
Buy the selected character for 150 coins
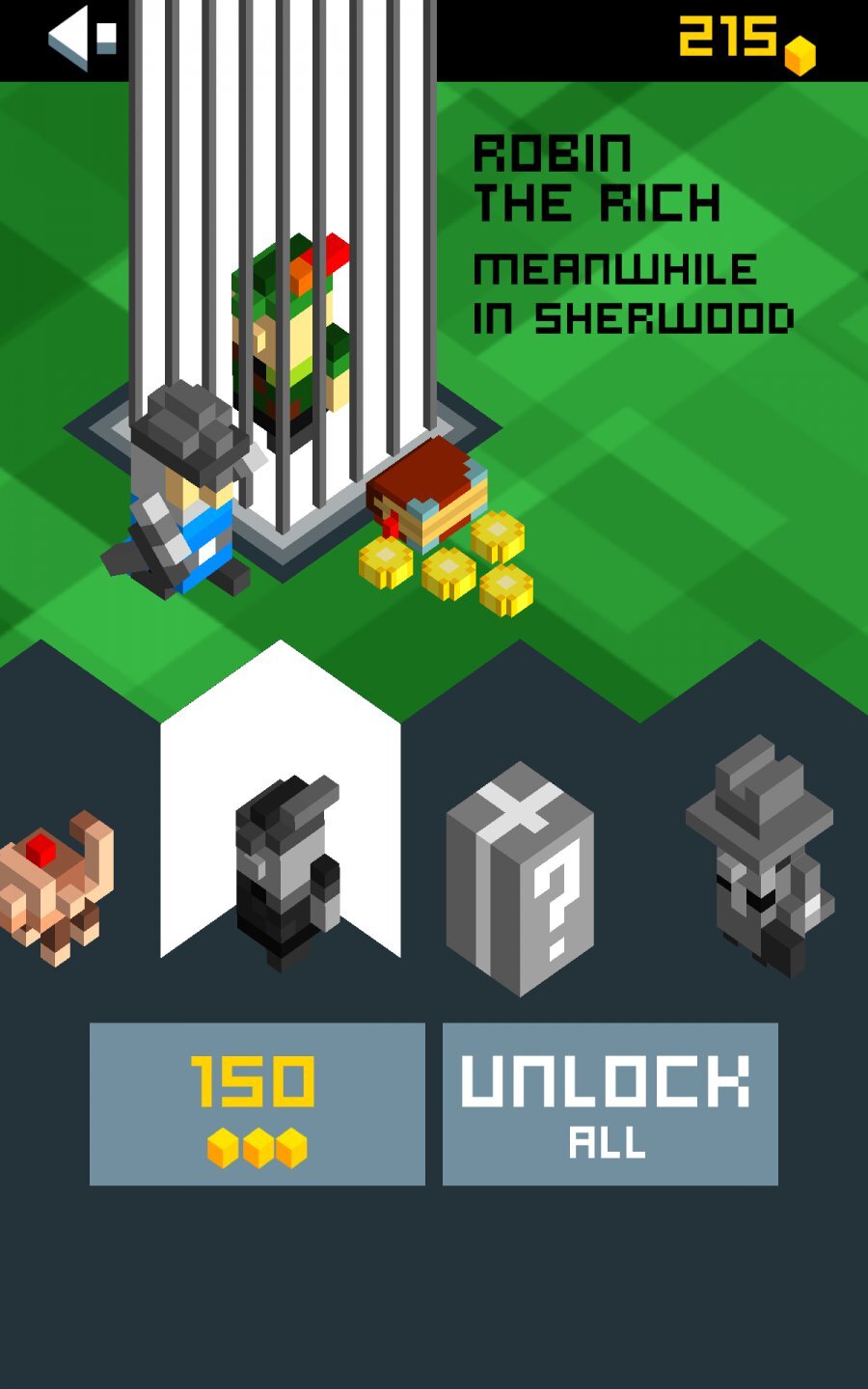tap(257, 1103)
